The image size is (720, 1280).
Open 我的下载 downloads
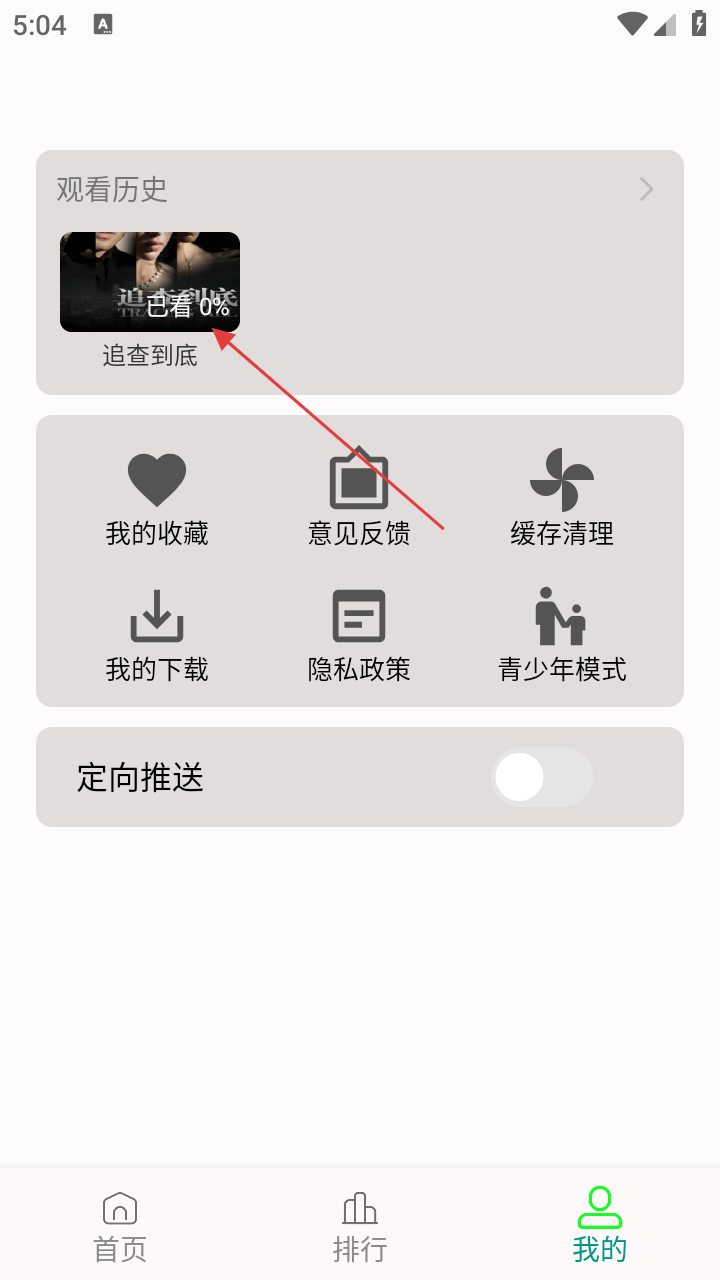click(157, 636)
